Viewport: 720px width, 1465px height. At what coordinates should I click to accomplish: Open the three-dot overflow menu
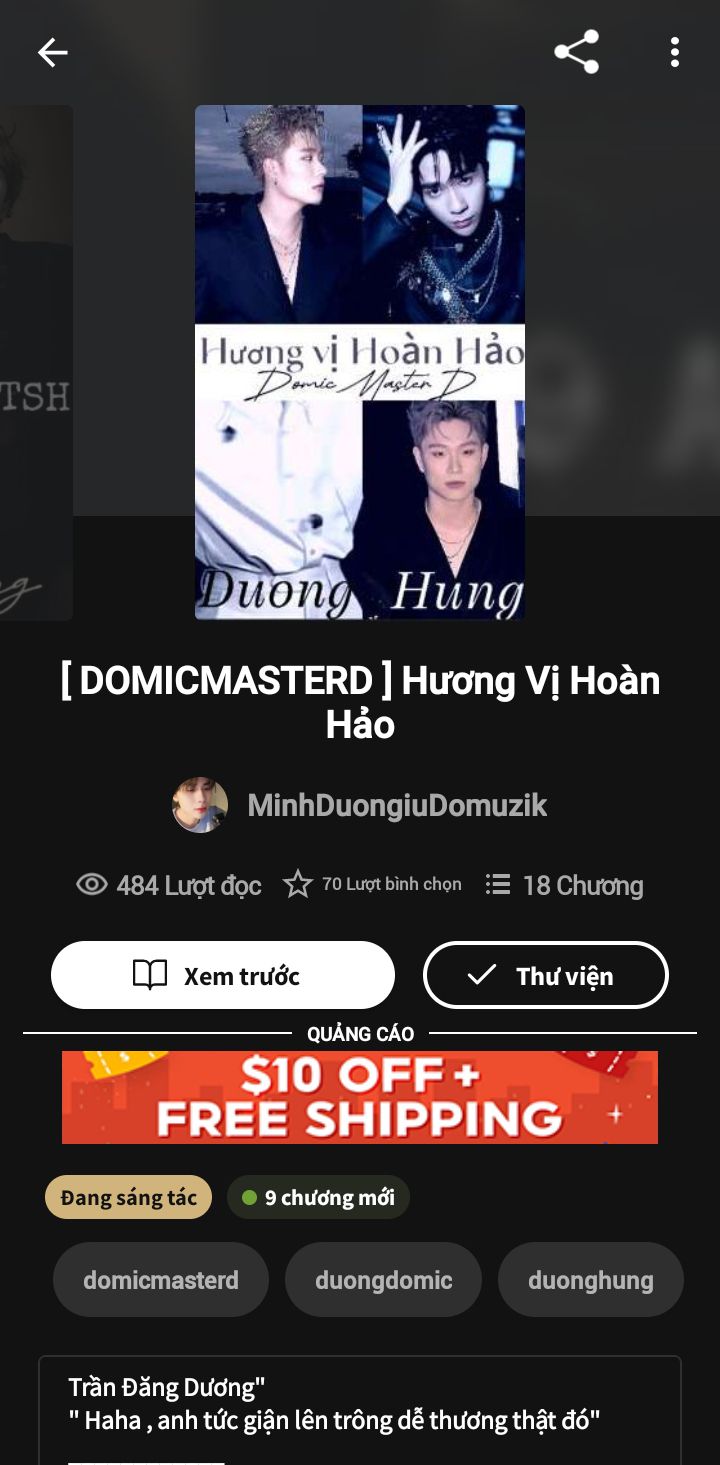pos(675,52)
